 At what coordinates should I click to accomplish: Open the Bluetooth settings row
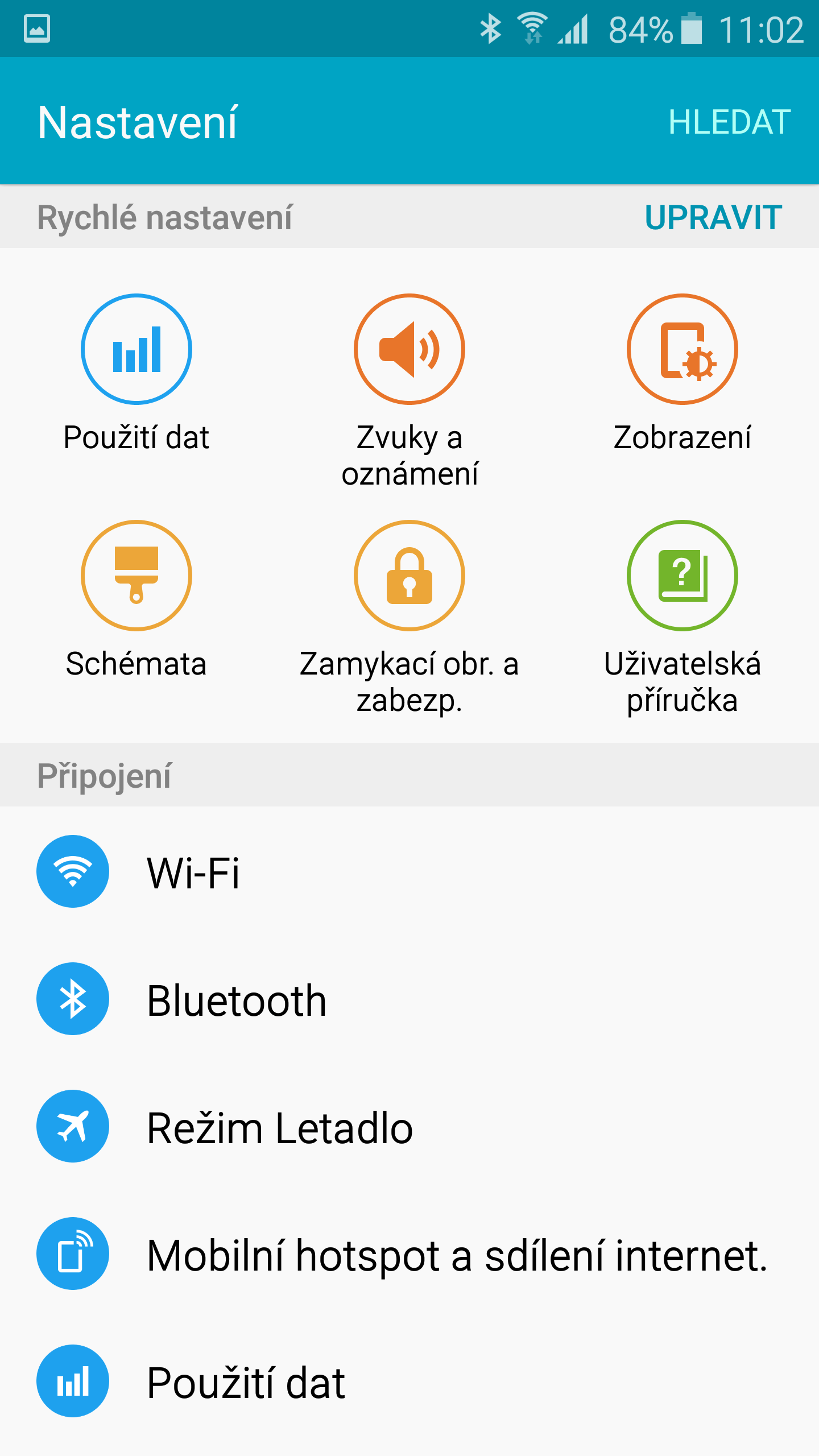click(409, 999)
